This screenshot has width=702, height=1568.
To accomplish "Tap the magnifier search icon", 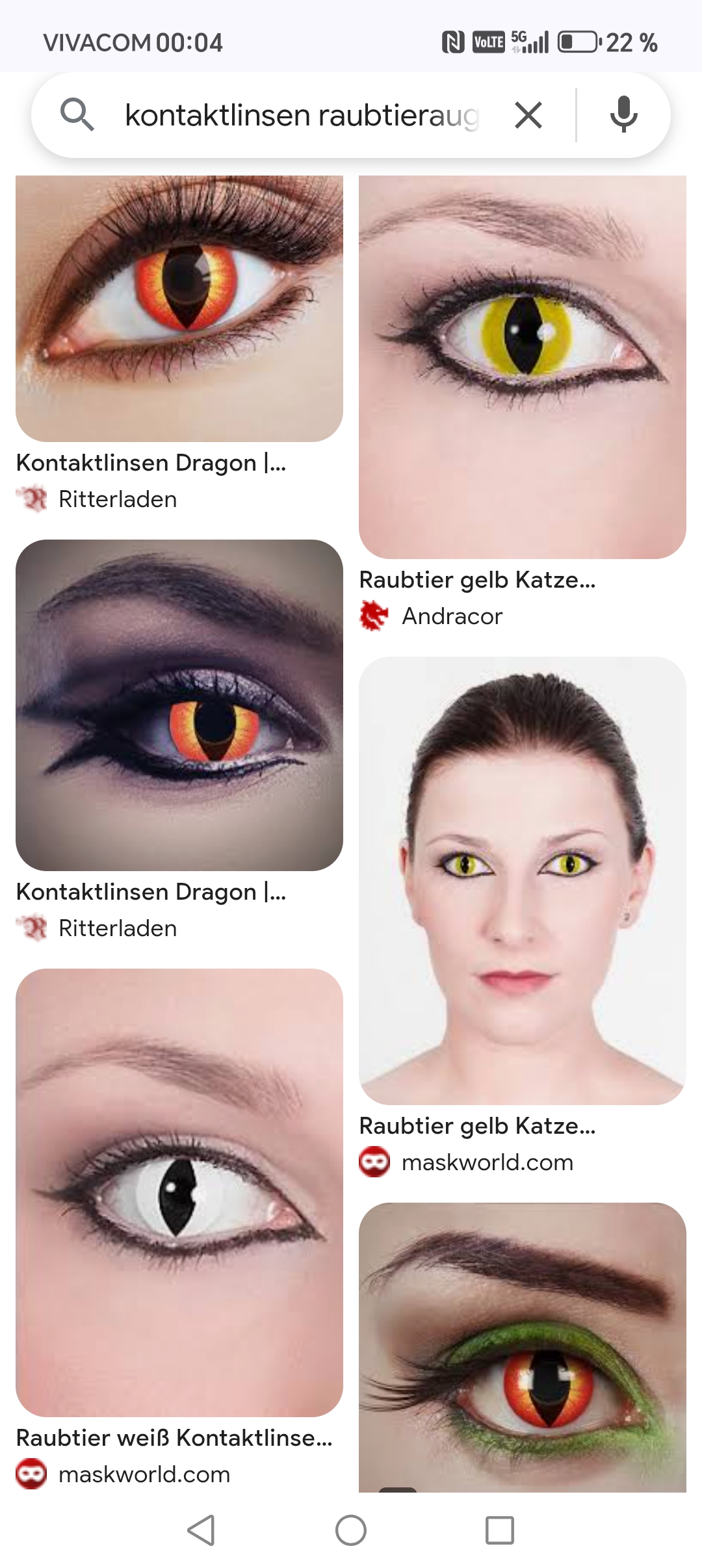I will tap(77, 115).
